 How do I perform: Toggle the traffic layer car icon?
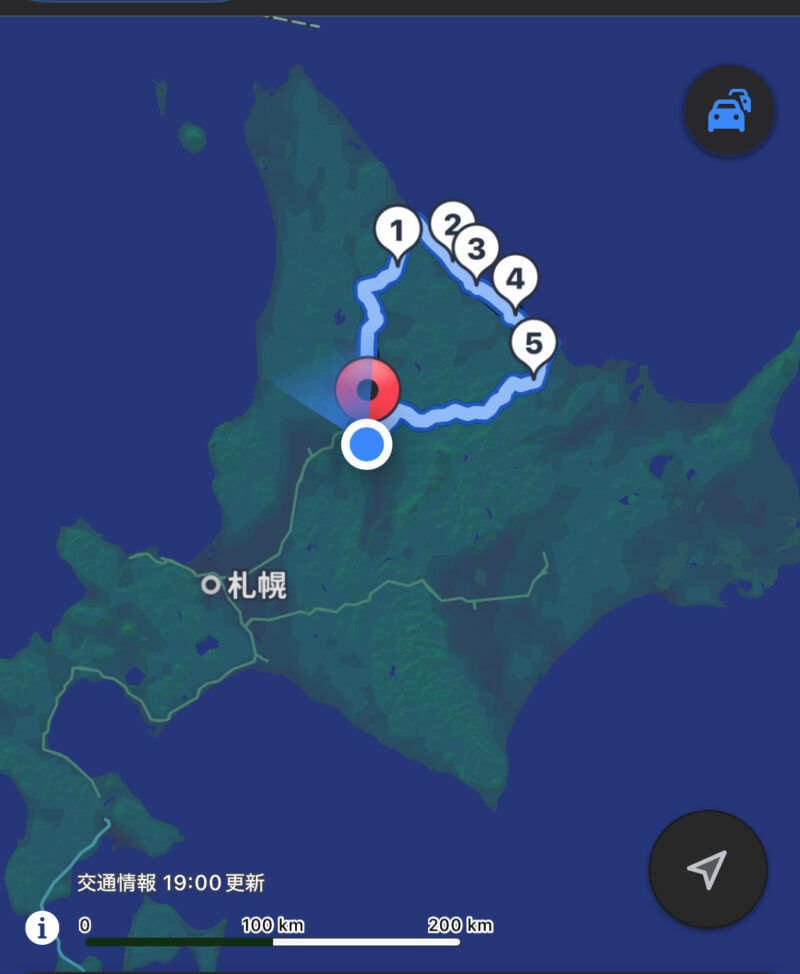tap(729, 110)
